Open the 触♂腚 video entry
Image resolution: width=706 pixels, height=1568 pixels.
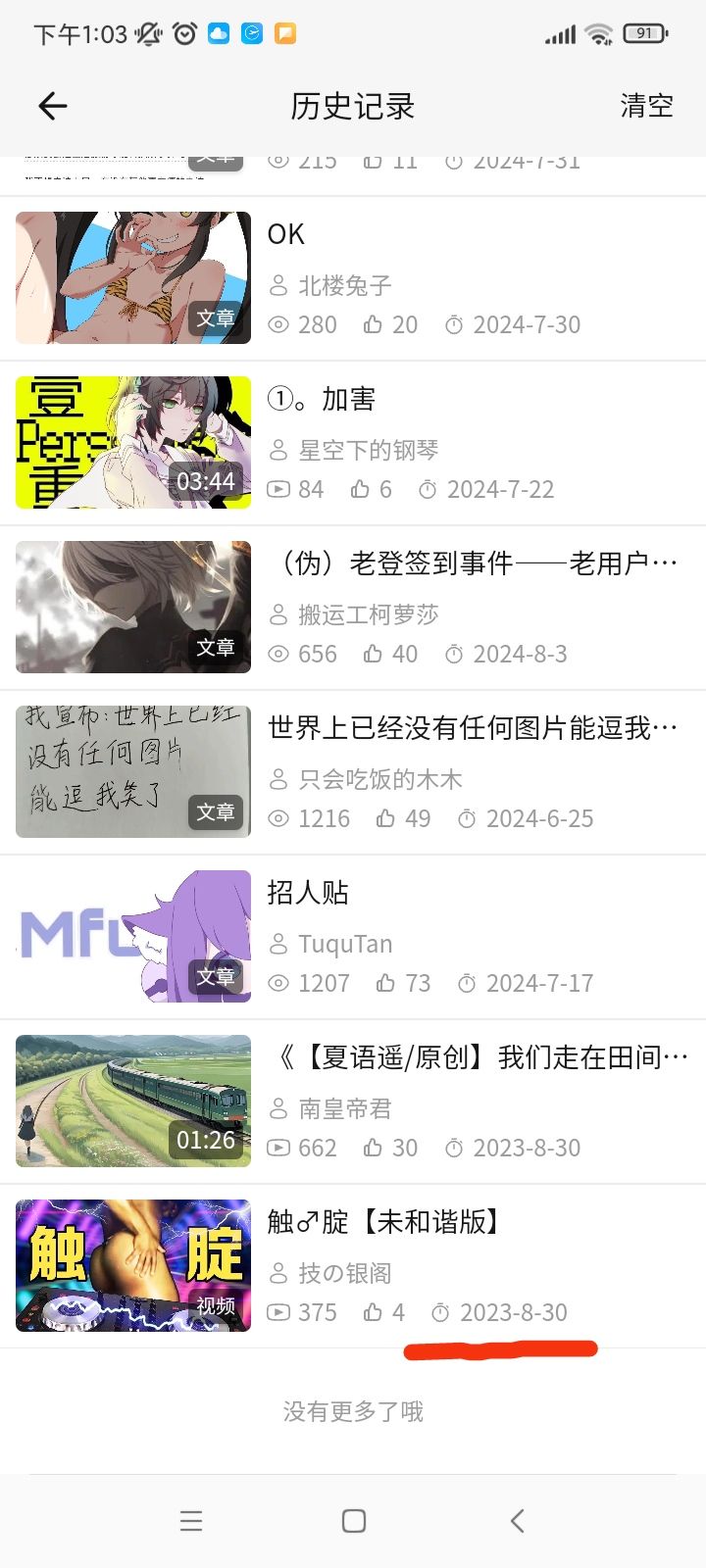click(x=384, y=1222)
